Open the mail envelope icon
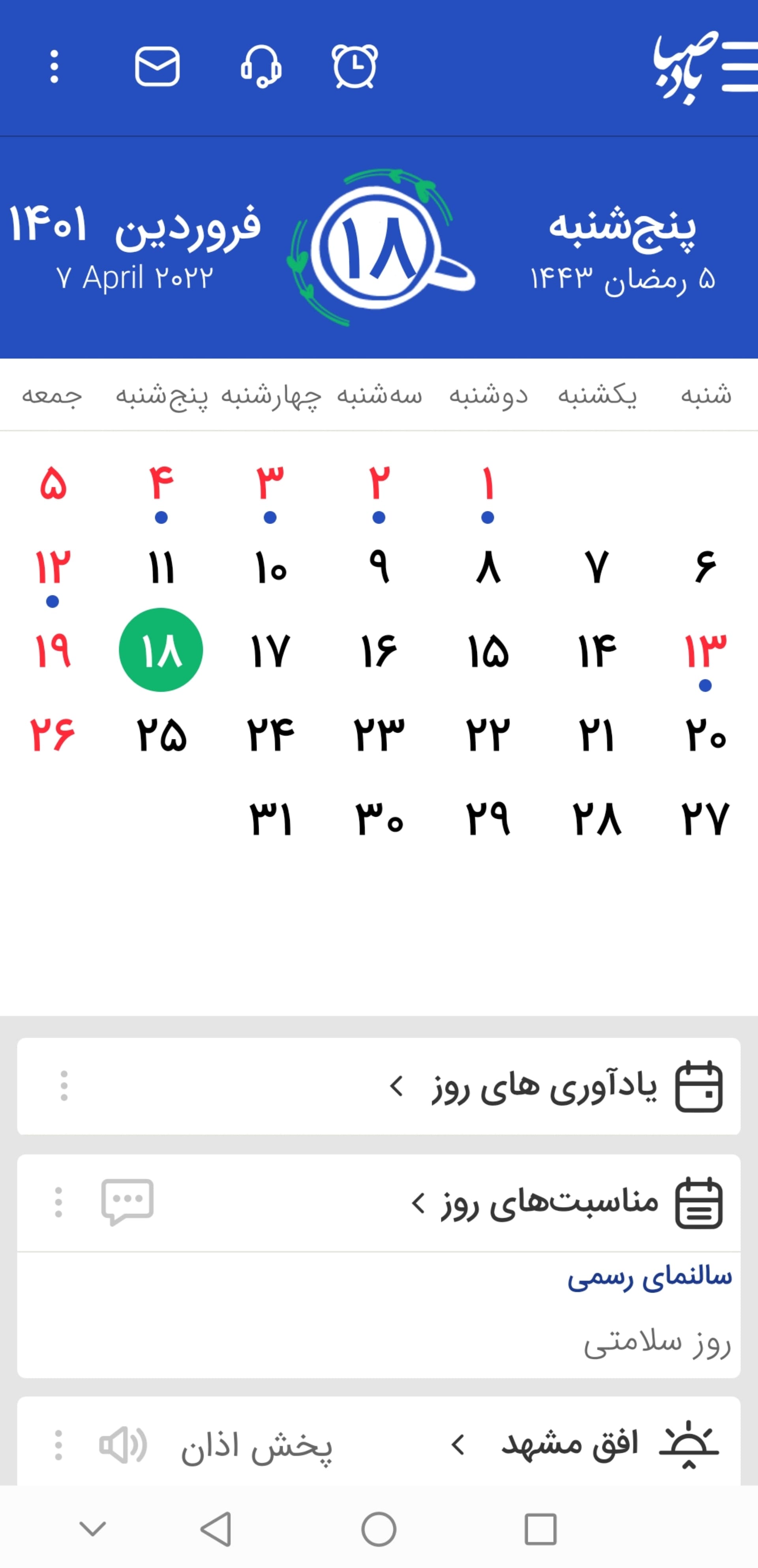758x1568 pixels. (157, 66)
